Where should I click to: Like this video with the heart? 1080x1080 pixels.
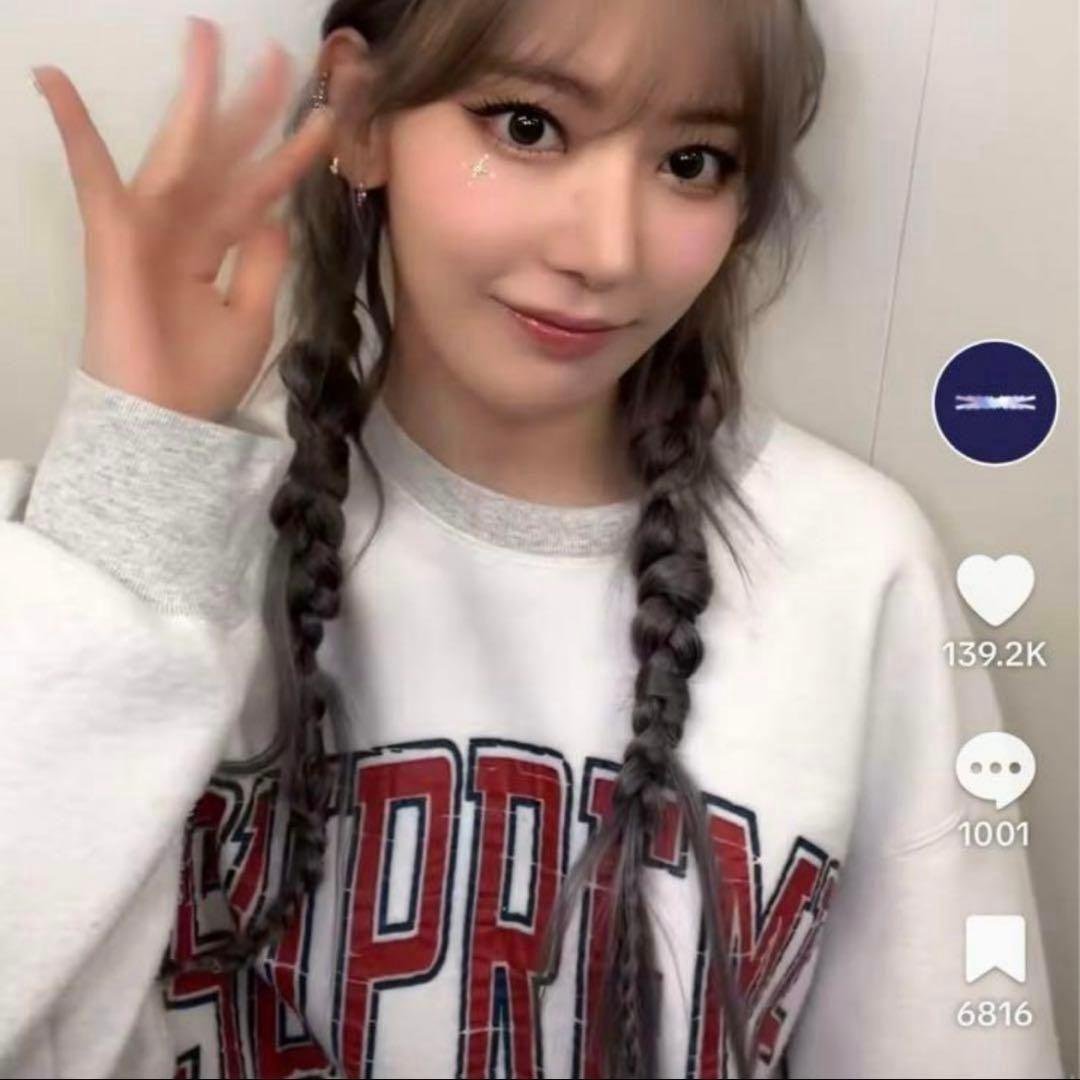(x=995, y=590)
